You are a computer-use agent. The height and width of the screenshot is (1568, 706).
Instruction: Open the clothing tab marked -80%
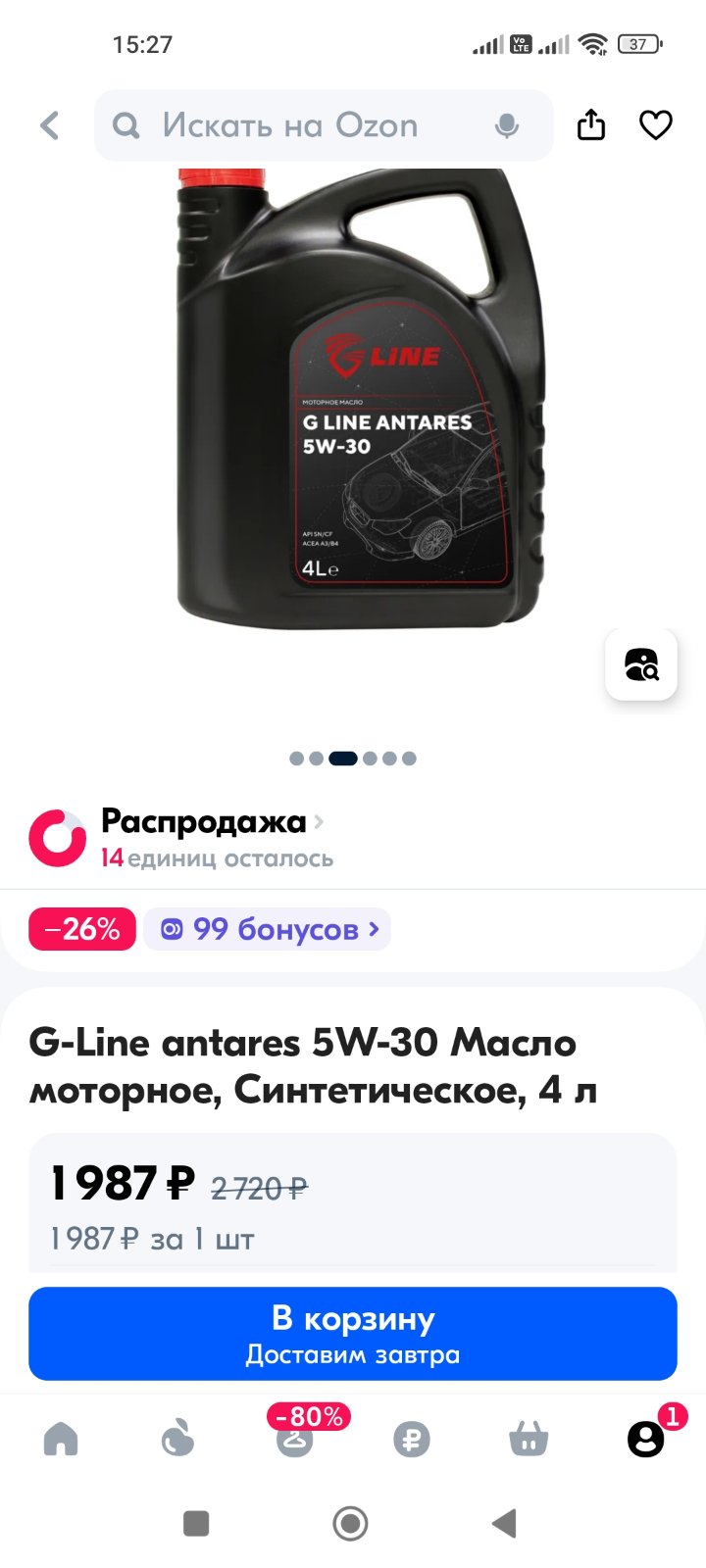coord(295,1437)
